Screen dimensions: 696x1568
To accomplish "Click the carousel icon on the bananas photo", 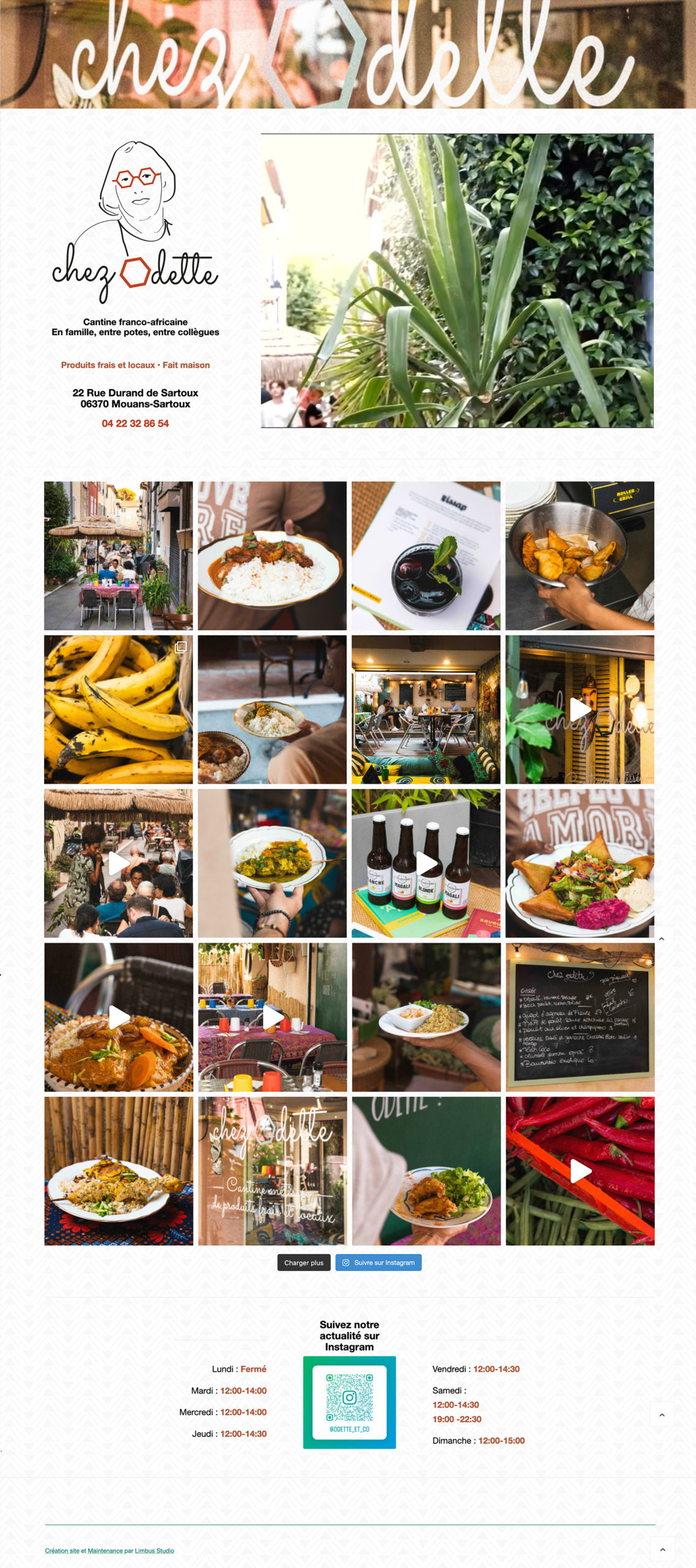I will (x=180, y=649).
